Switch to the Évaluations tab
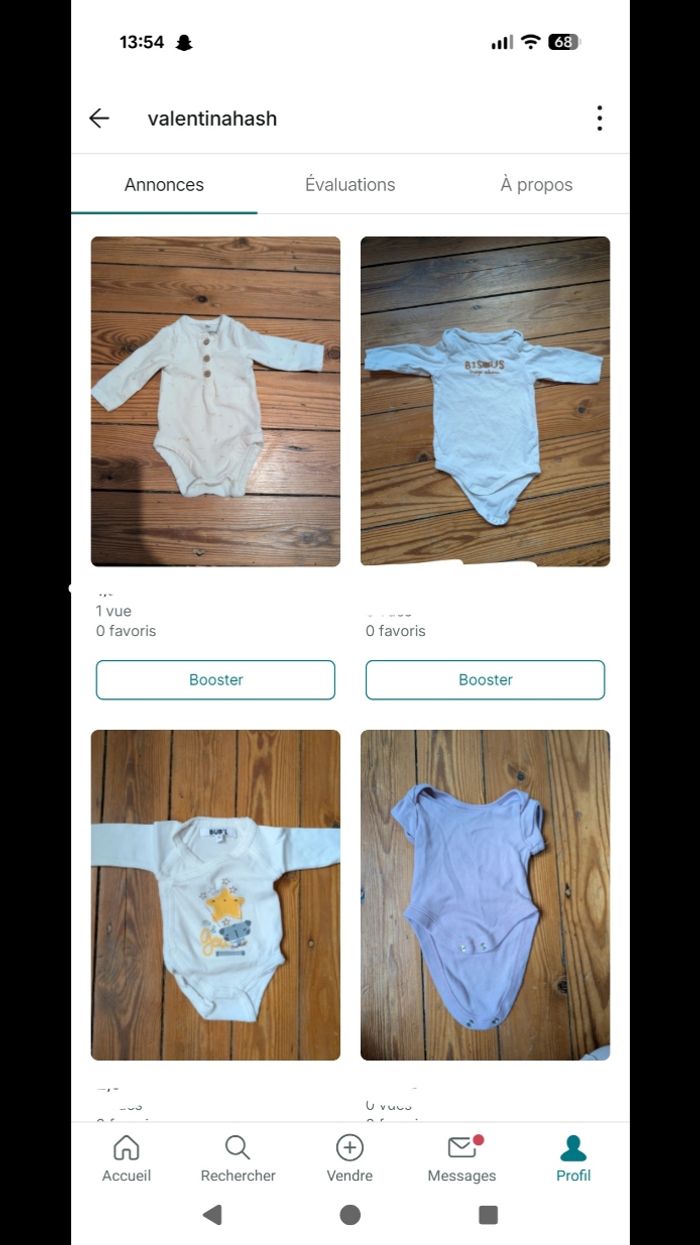The width and height of the screenshot is (700, 1245). pos(350,184)
